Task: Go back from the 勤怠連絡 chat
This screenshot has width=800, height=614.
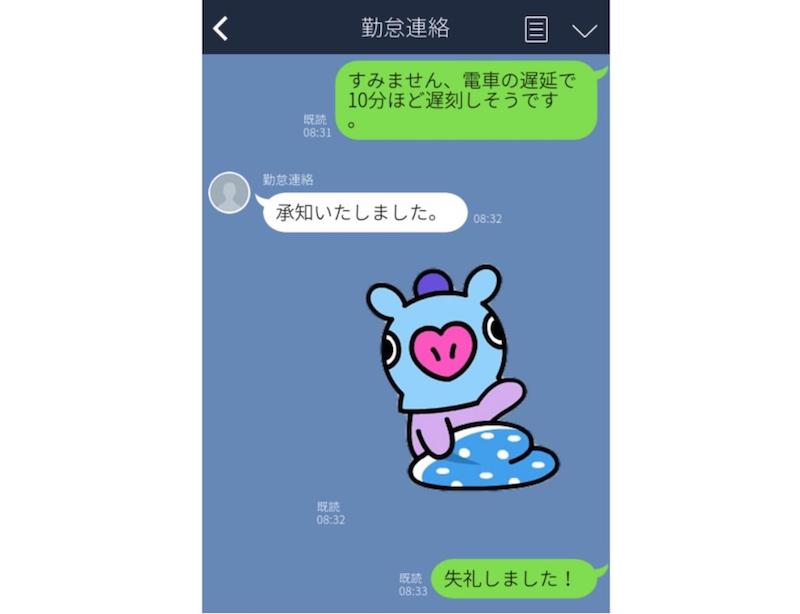Action: click(221, 29)
